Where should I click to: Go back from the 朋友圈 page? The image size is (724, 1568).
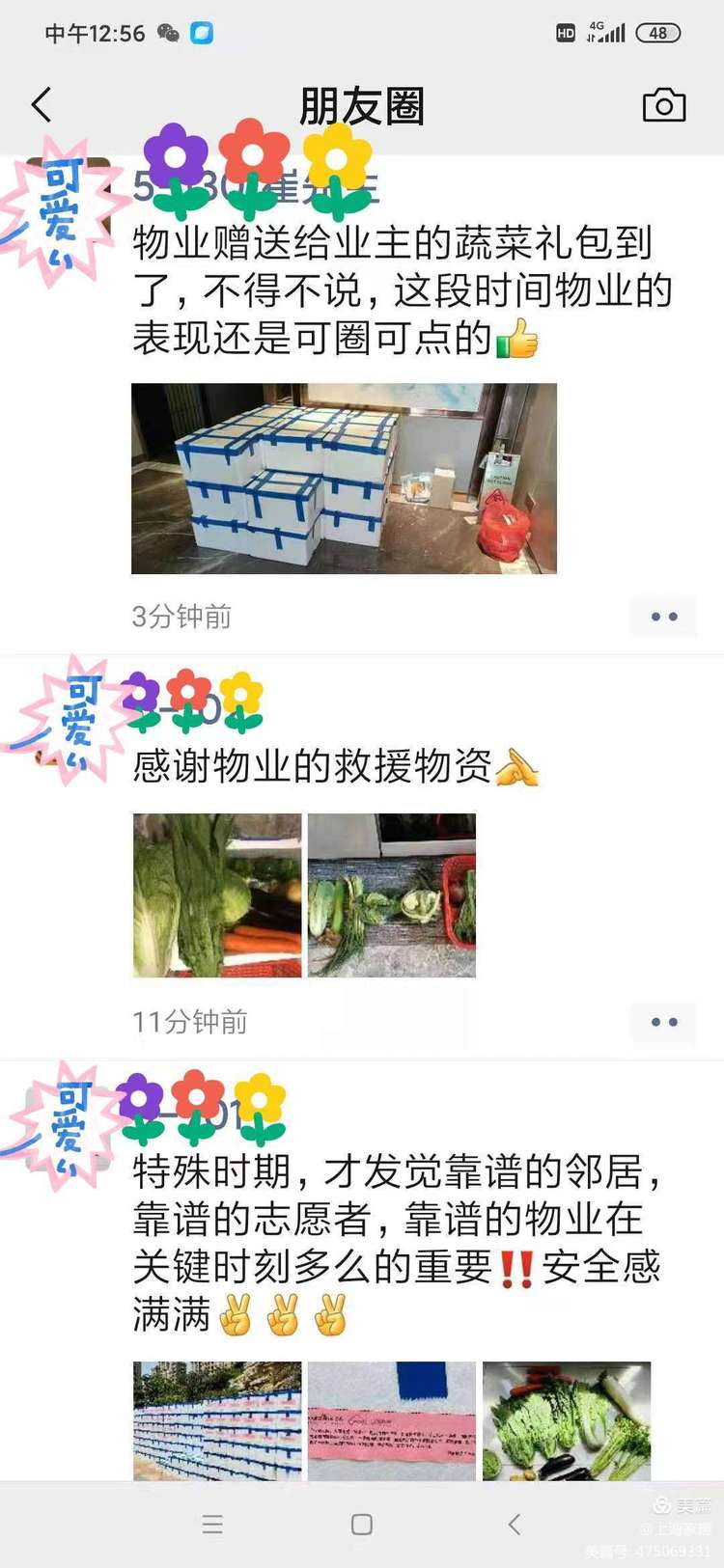(x=42, y=105)
